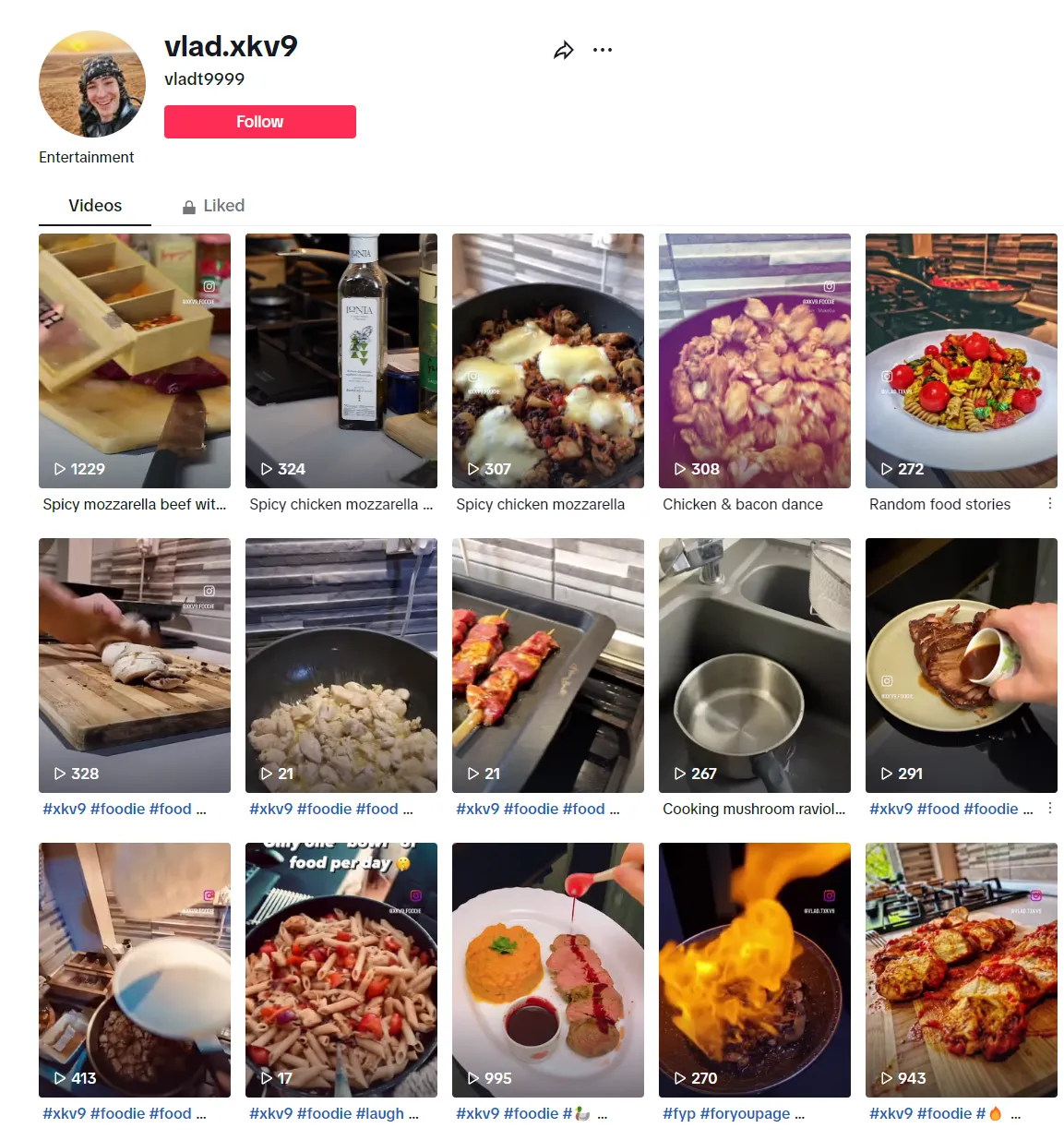The width and height of the screenshot is (1064, 1140).
Task: Follow vlad.xkv9
Action: tap(259, 122)
